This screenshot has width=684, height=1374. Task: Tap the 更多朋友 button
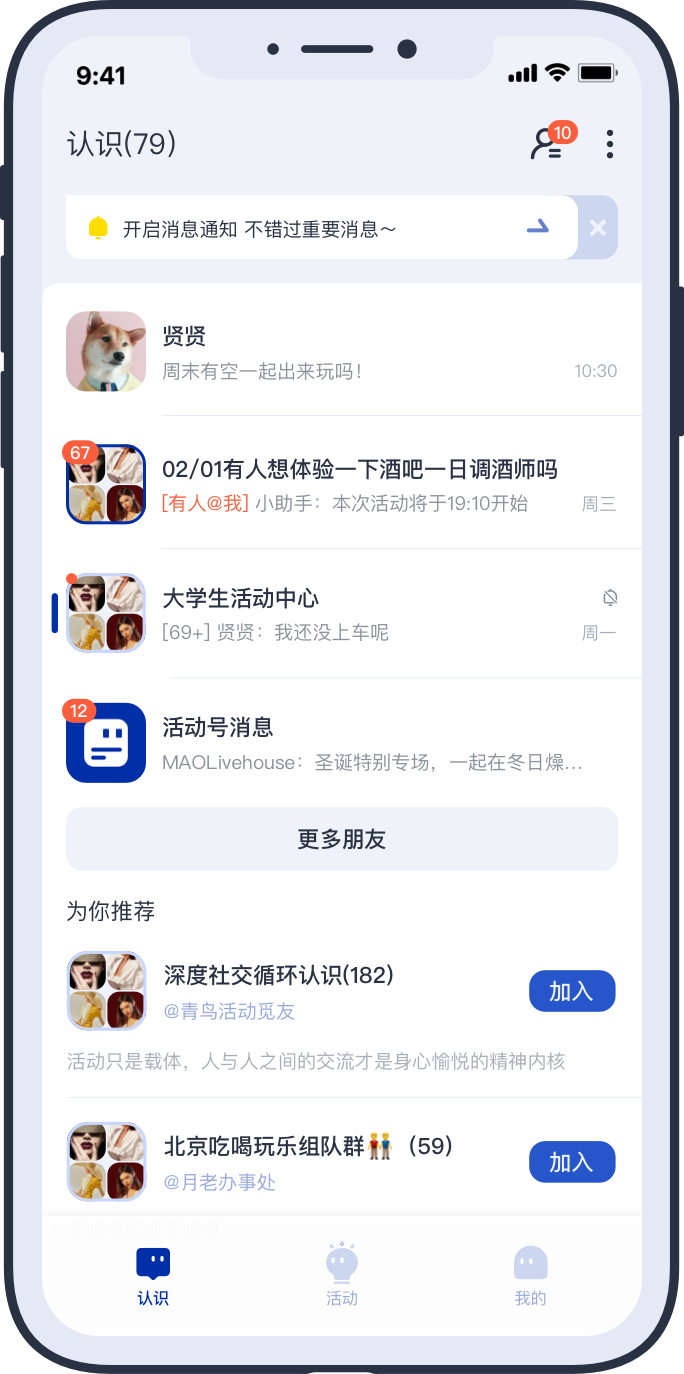click(x=342, y=839)
